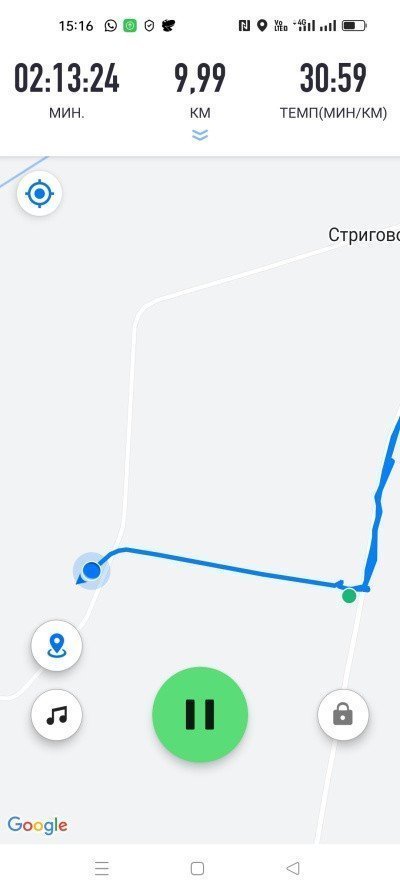Expand the workout stats panel
The image size is (400, 893).
click(200, 135)
